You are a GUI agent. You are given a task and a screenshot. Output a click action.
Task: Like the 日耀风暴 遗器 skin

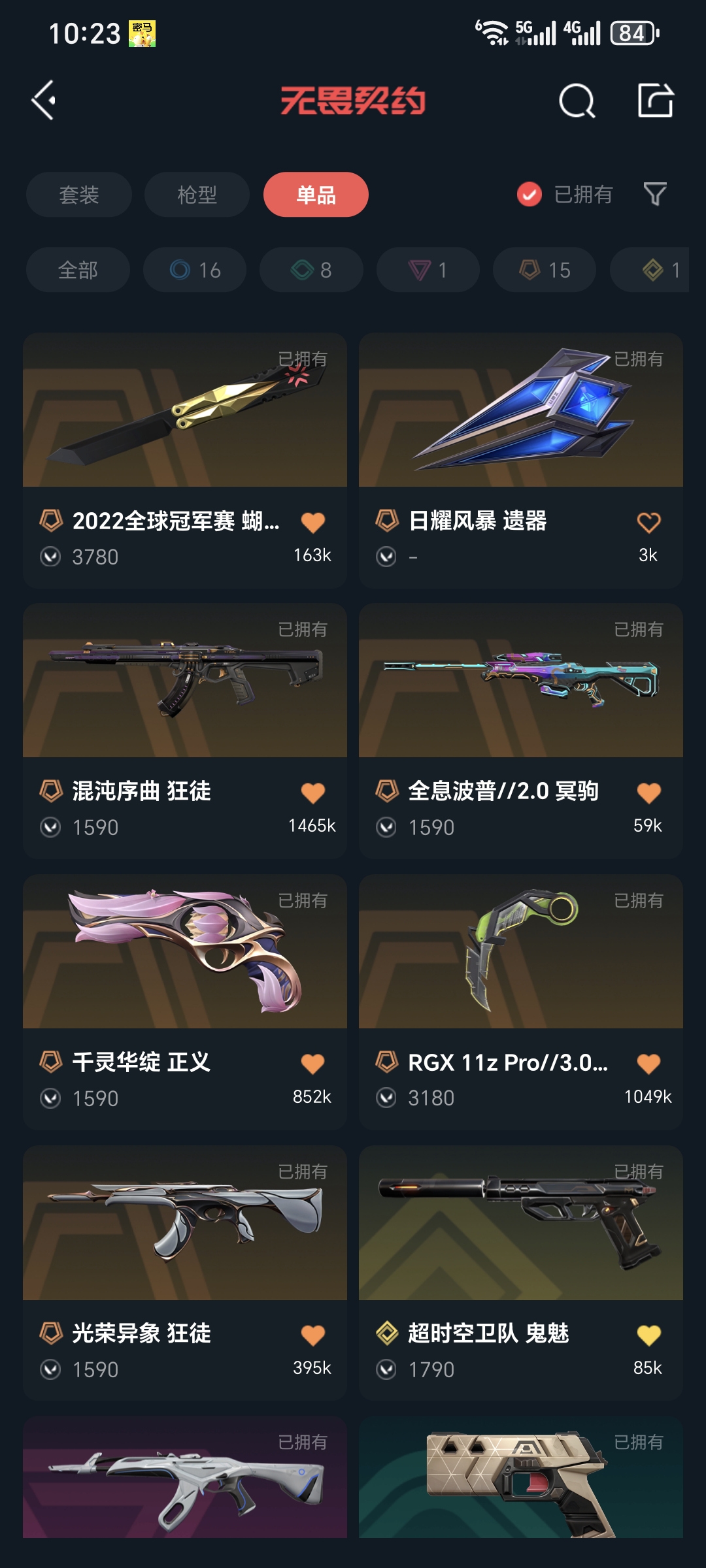tap(648, 522)
